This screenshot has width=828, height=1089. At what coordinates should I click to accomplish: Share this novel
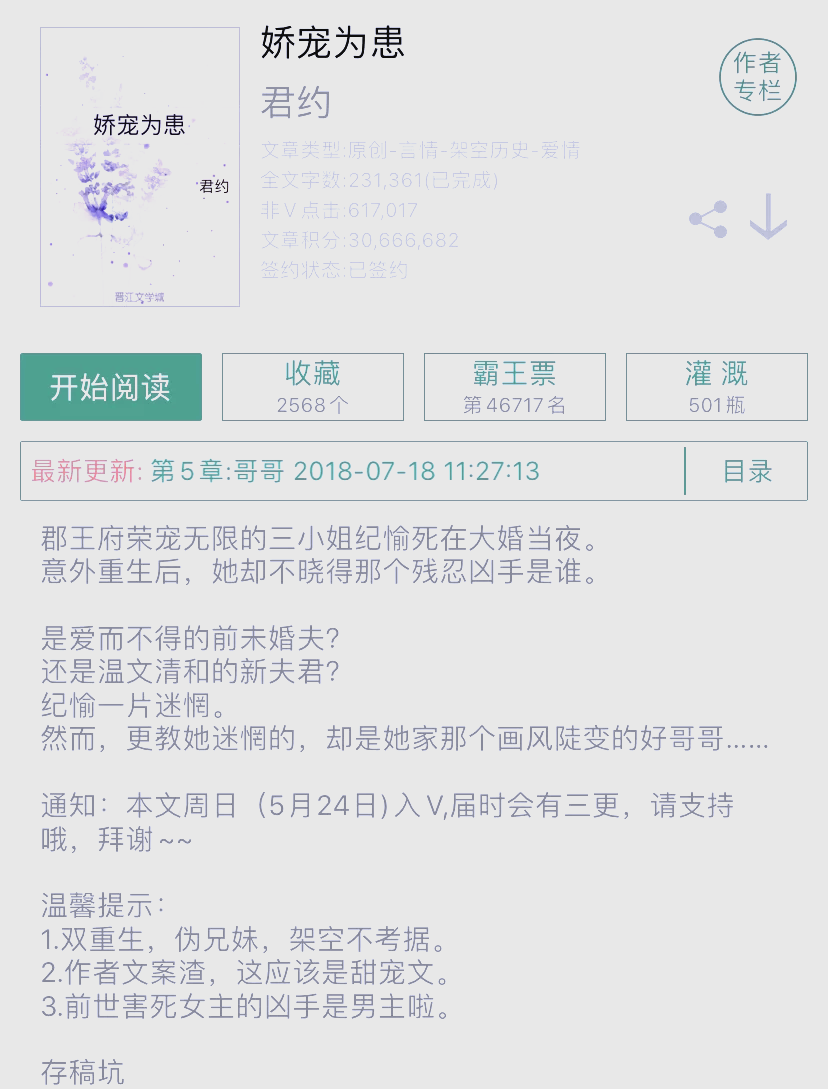(x=708, y=220)
